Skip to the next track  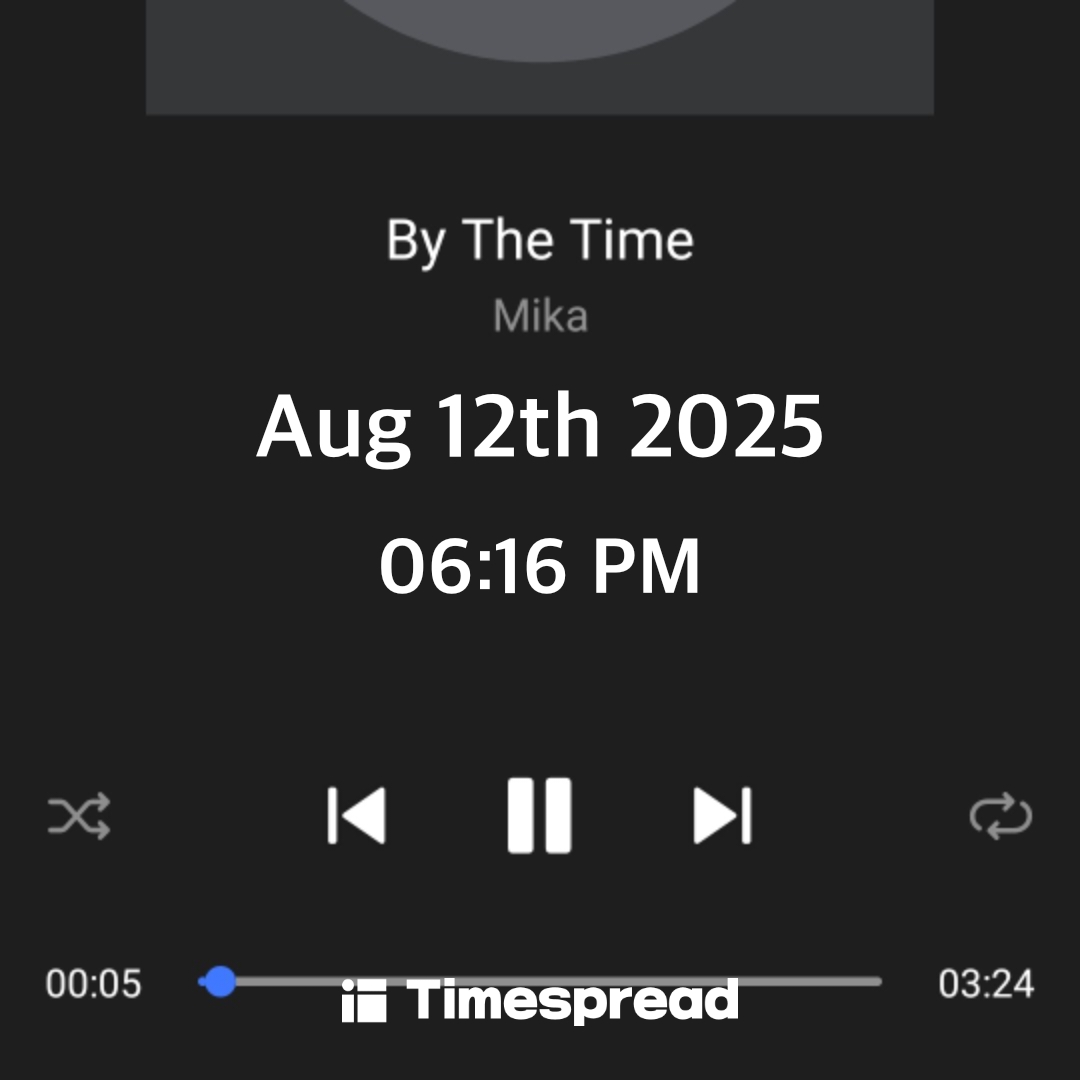(x=723, y=816)
